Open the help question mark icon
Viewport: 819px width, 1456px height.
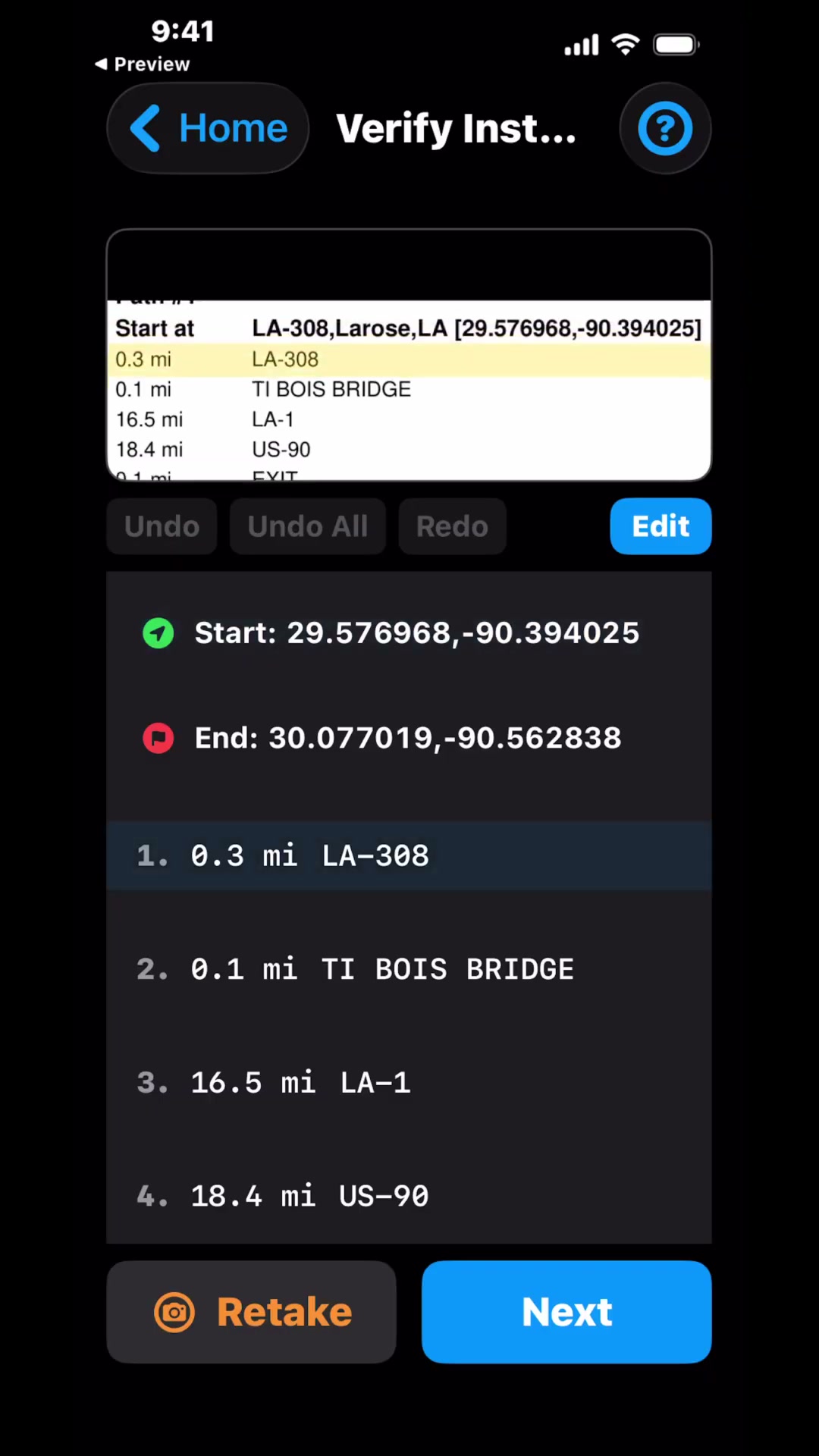[664, 127]
